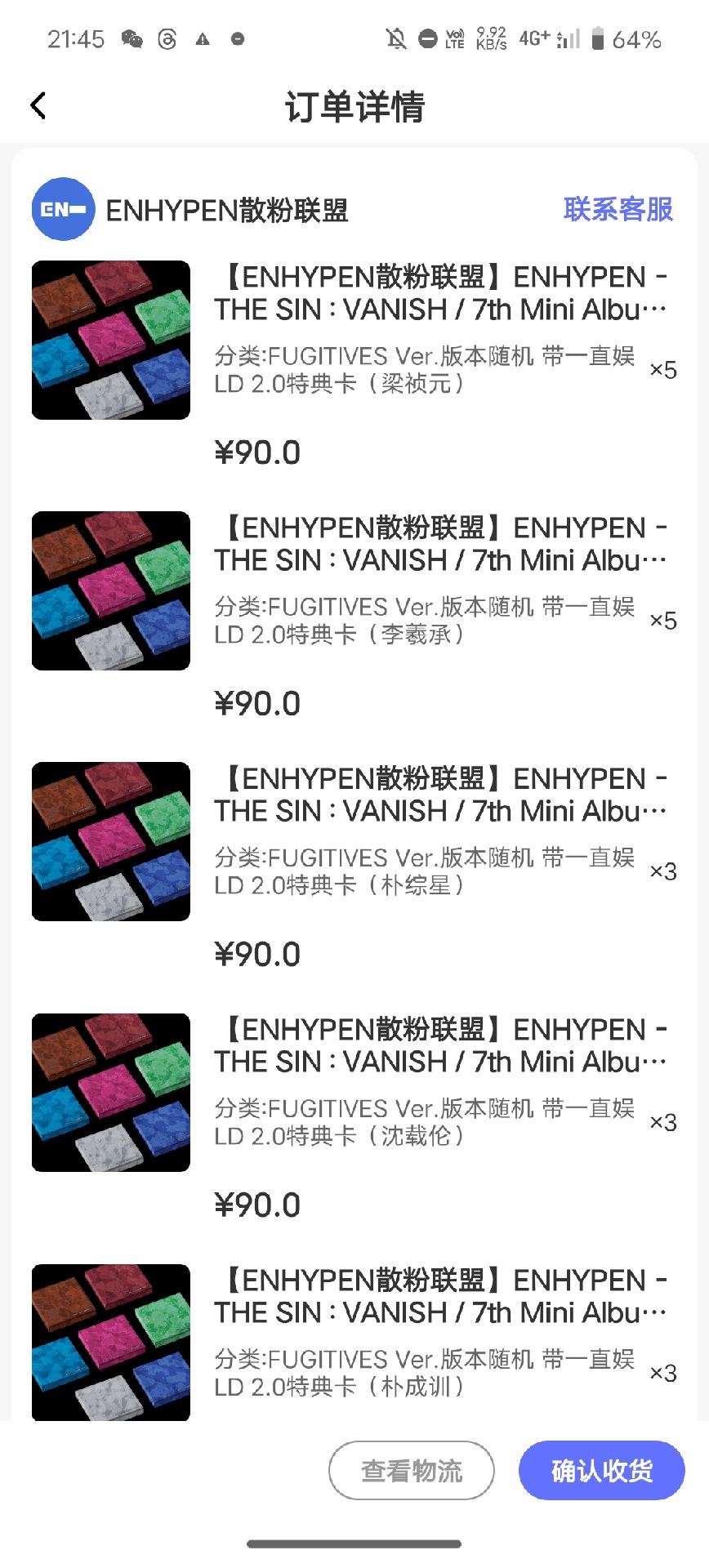Open the ENHYPEN散粉联盟 shop avatar
This screenshot has height=1568, width=709.
[x=63, y=210]
